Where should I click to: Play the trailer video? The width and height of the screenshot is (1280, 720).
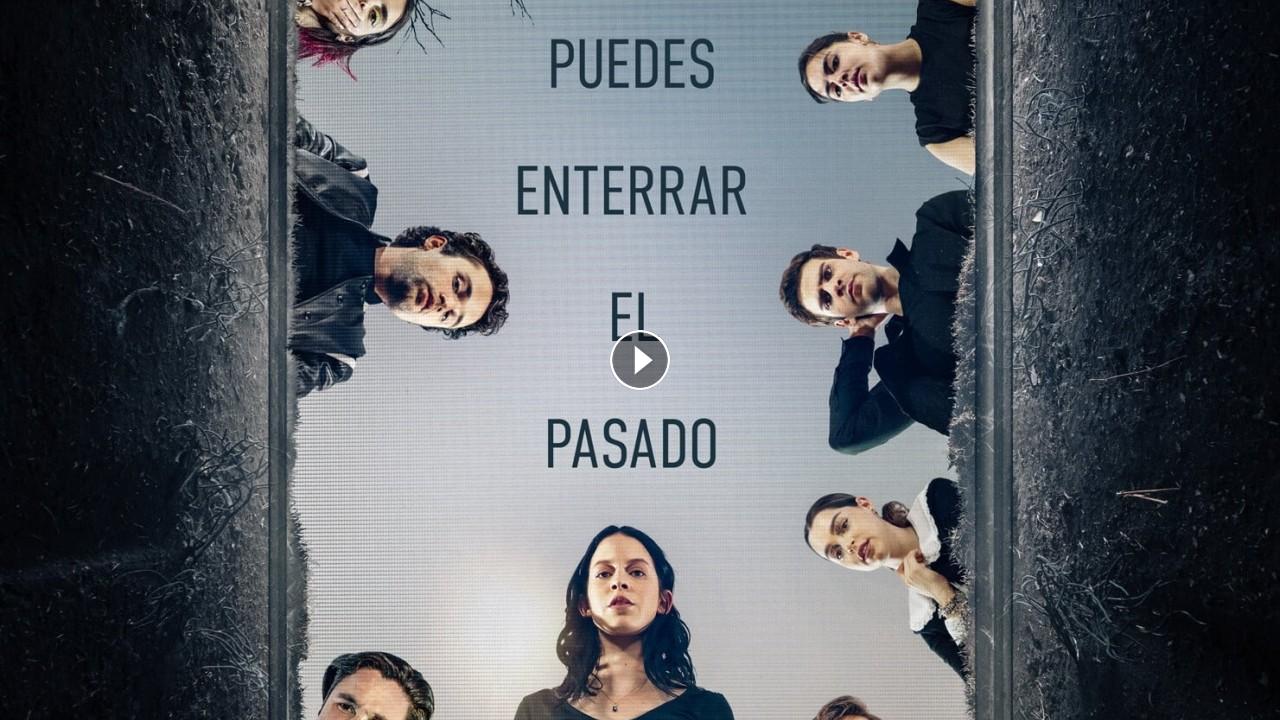pos(639,360)
